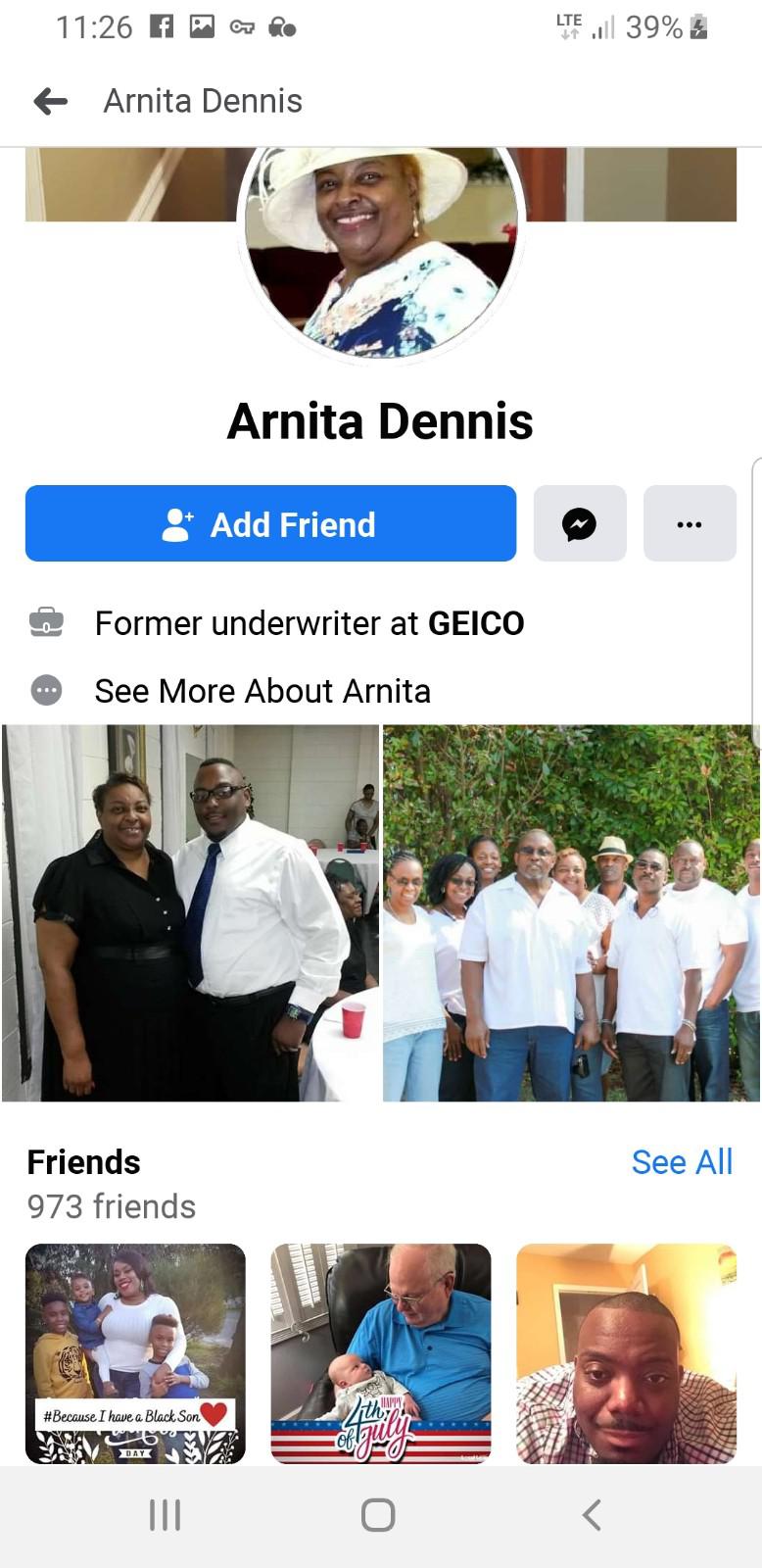Open Messenger chat with Arnita

click(579, 523)
